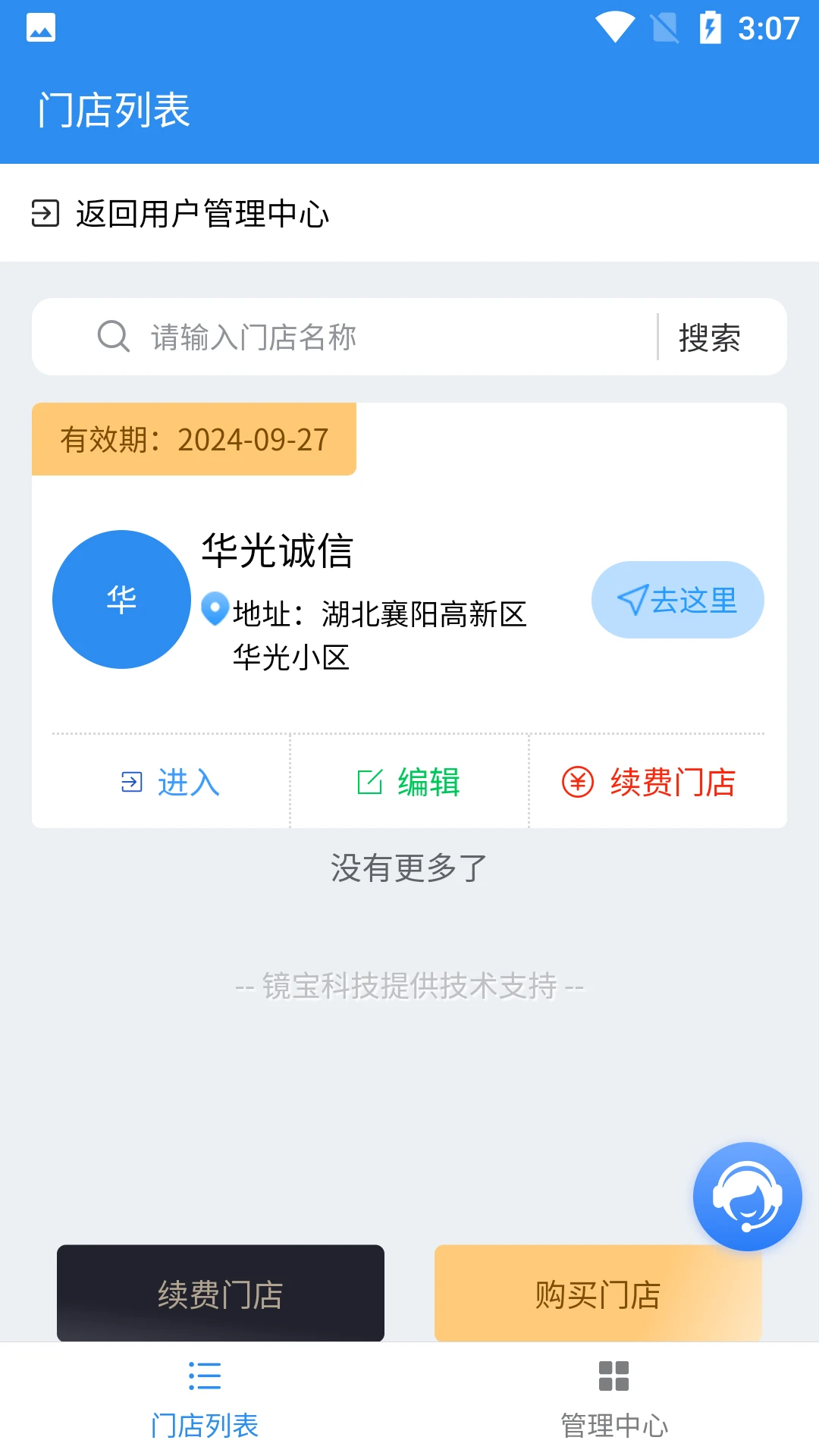Viewport: 819px width, 1456px height.
Task: Tap the blue 华 store avatar
Action: click(x=121, y=599)
